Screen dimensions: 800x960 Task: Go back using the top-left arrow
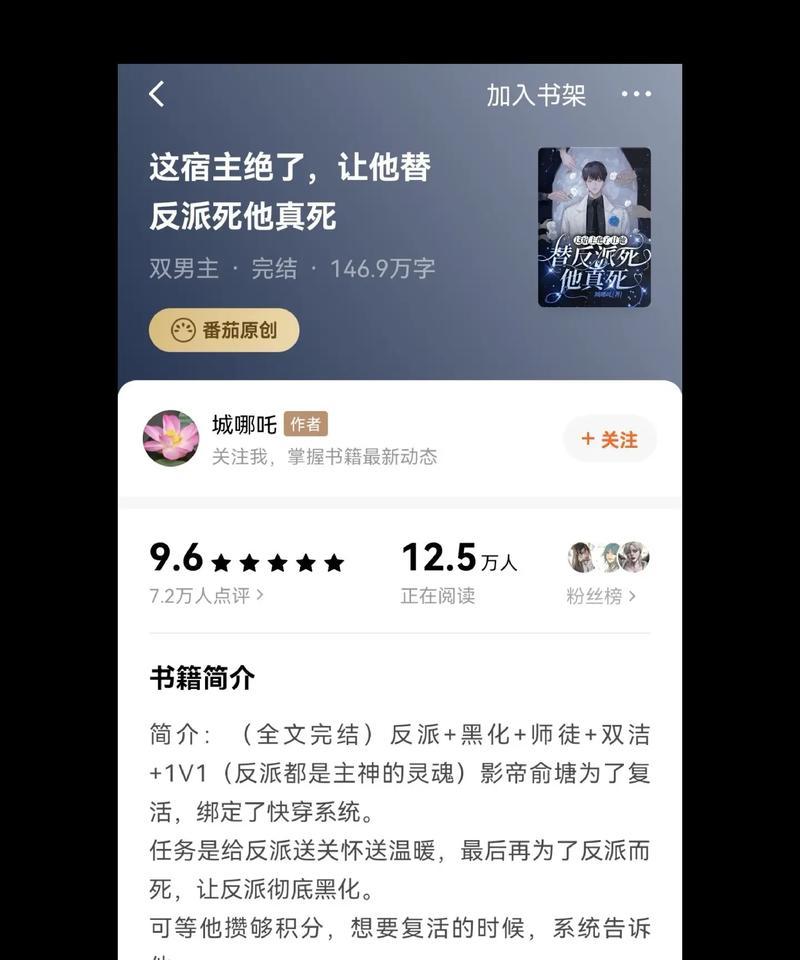pos(157,95)
